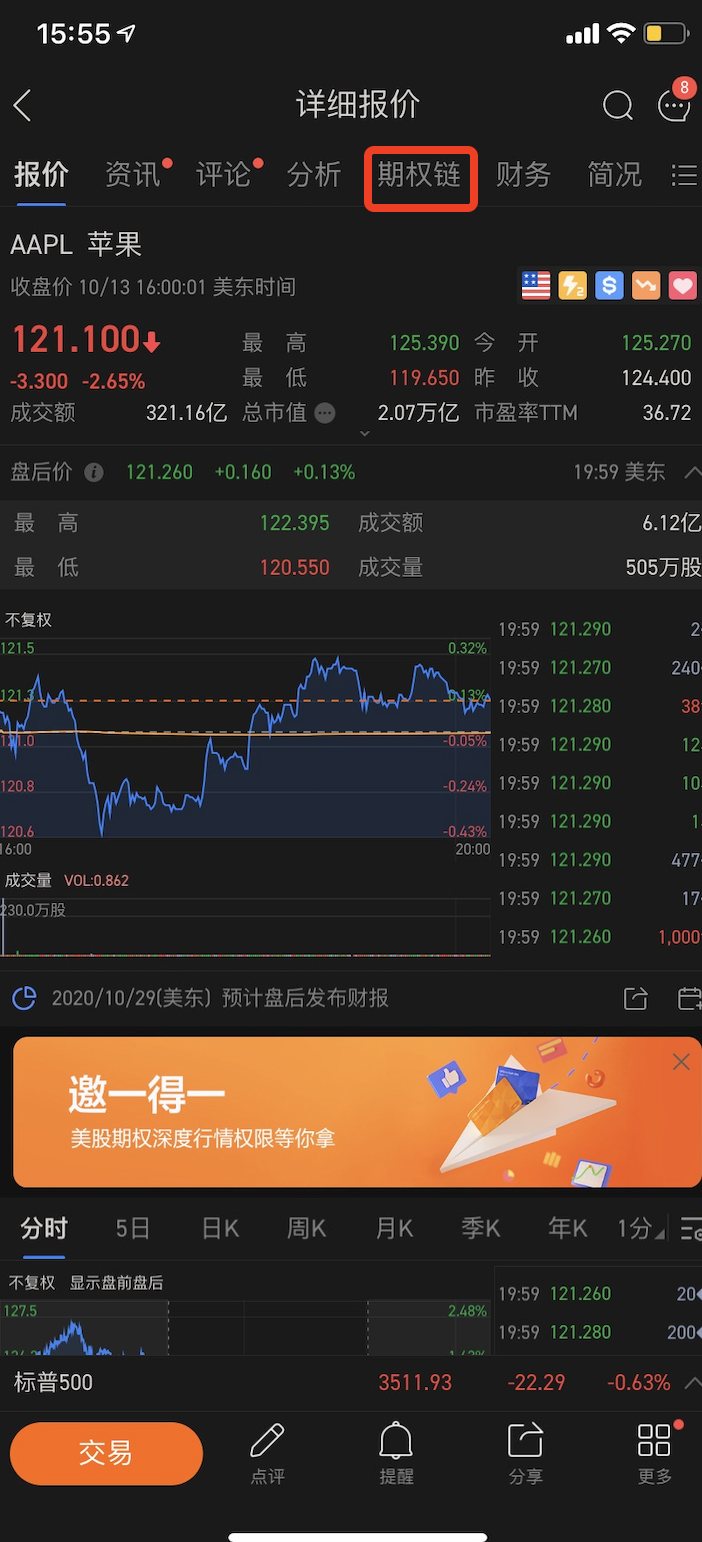
Task: Open search from the magnifier icon
Action: (617, 105)
